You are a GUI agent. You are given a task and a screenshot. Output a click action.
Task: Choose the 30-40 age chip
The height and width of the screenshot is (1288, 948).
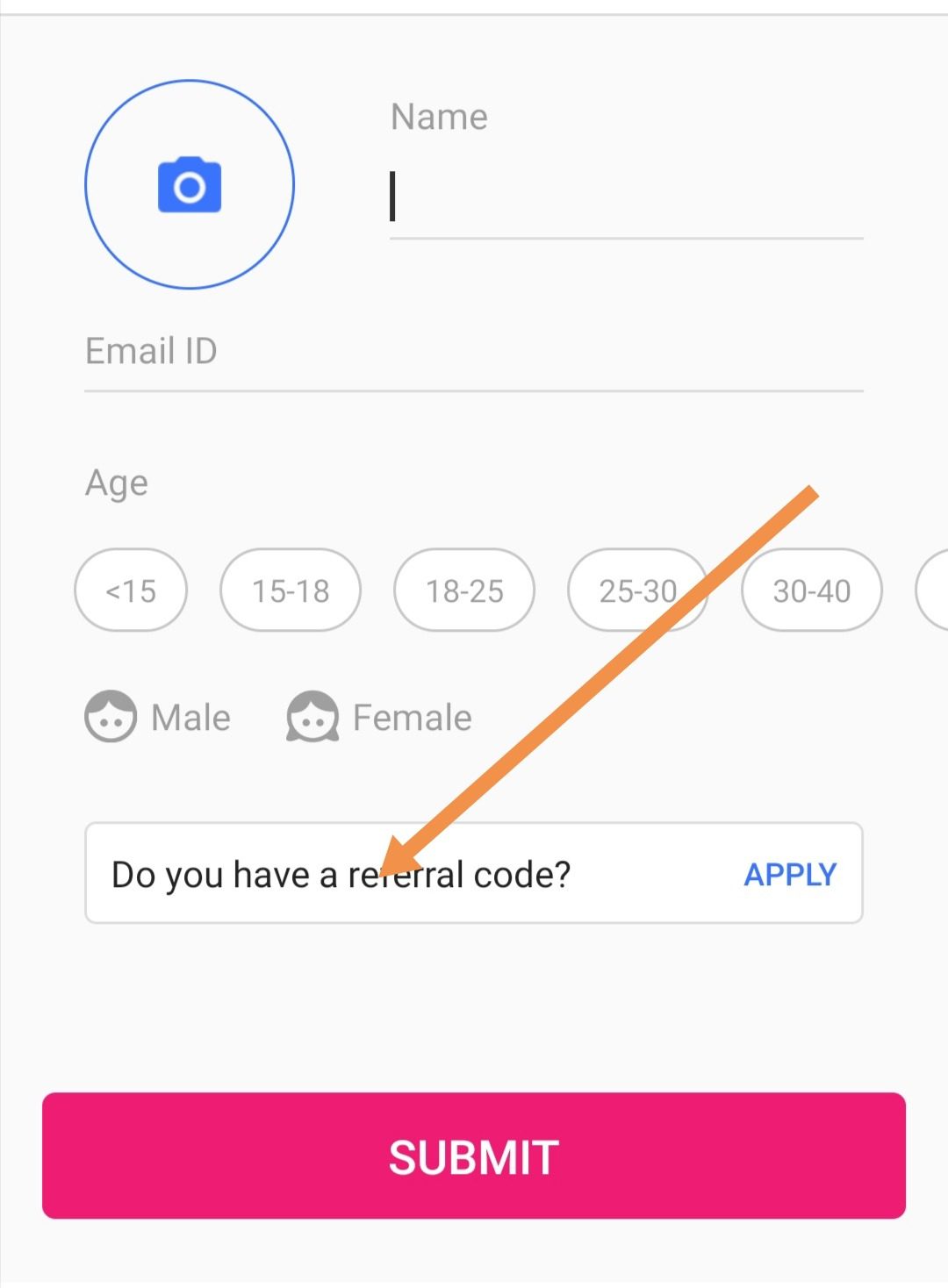(811, 590)
